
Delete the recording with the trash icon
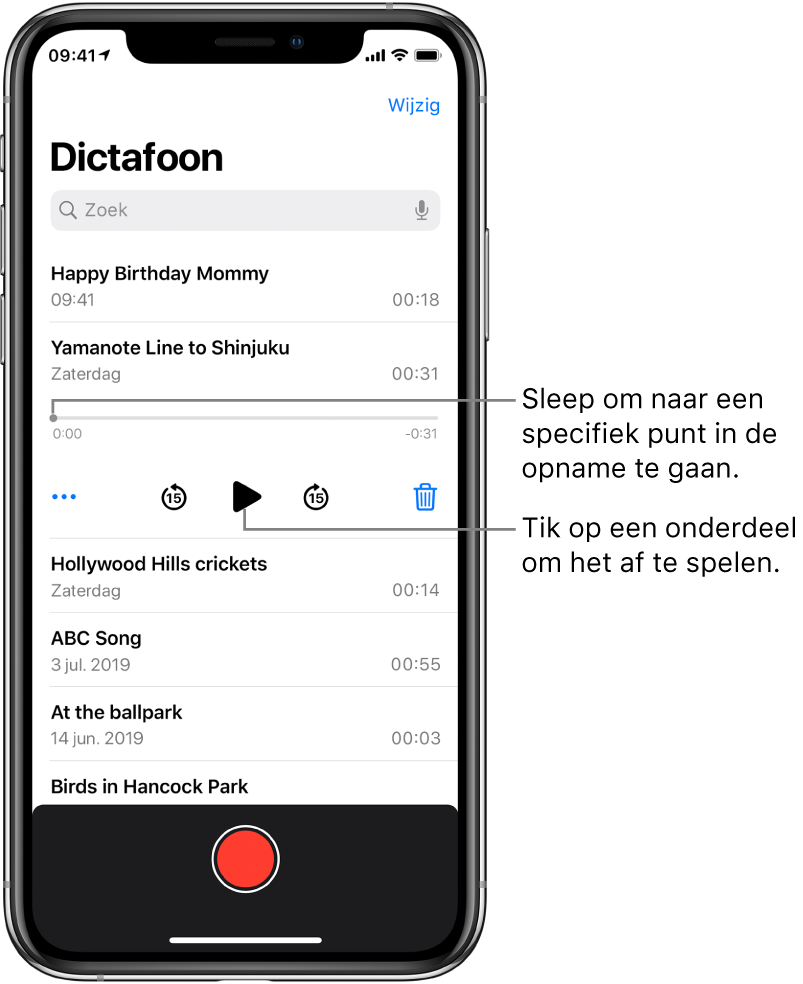(x=425, y=497)
